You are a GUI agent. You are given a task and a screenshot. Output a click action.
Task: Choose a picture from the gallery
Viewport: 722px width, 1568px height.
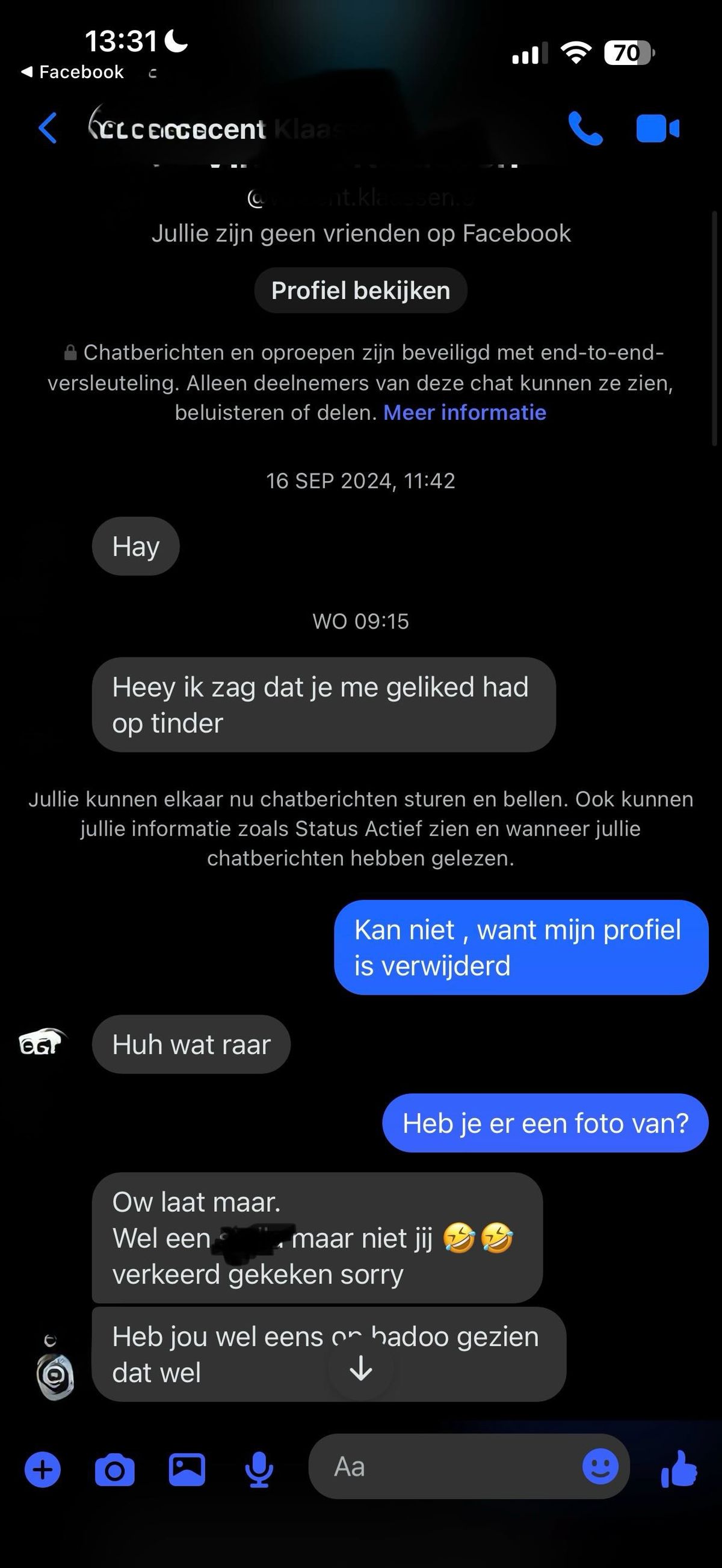pos(187,1469)
